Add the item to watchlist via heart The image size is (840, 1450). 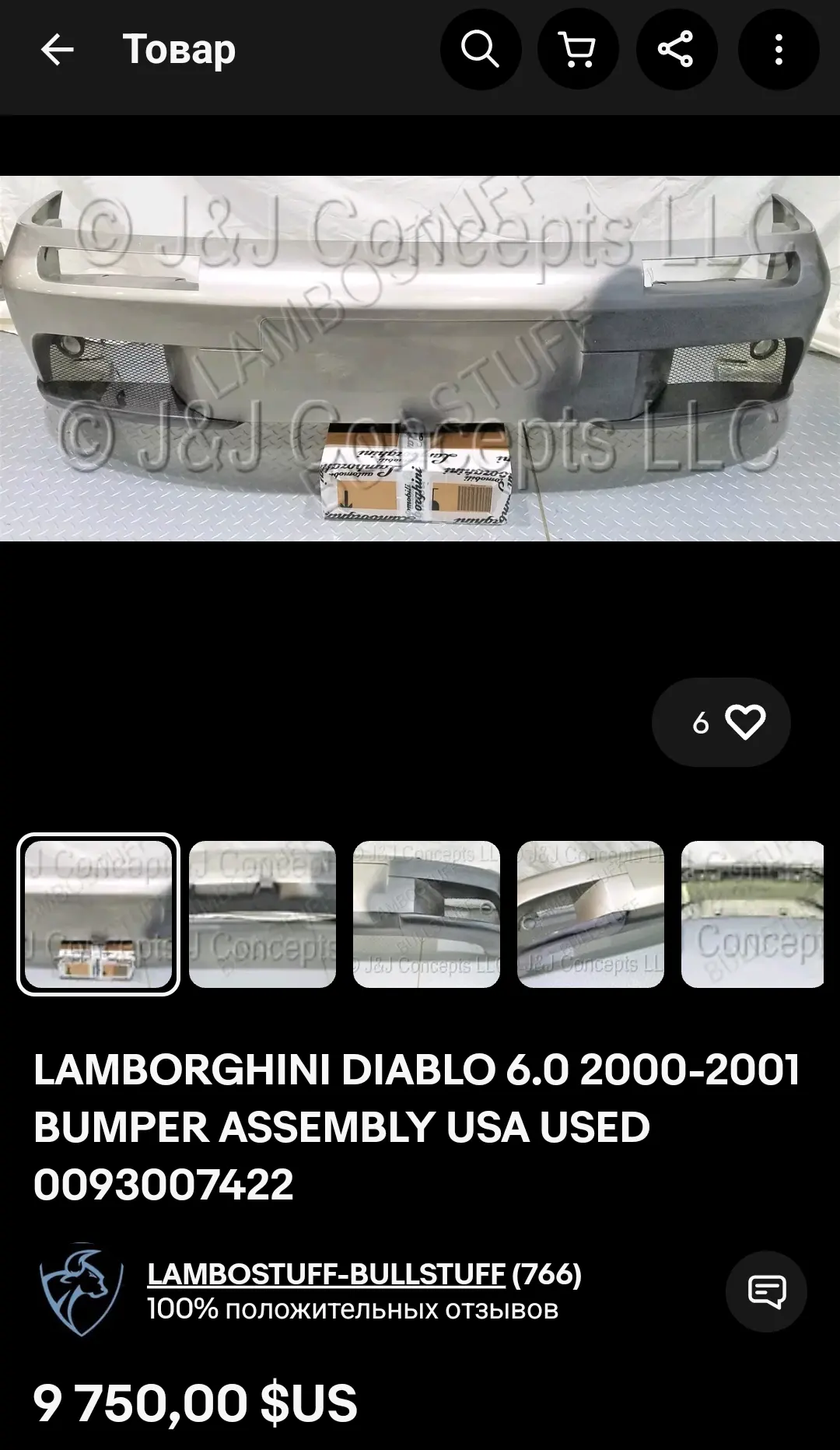tap(744, 722)
